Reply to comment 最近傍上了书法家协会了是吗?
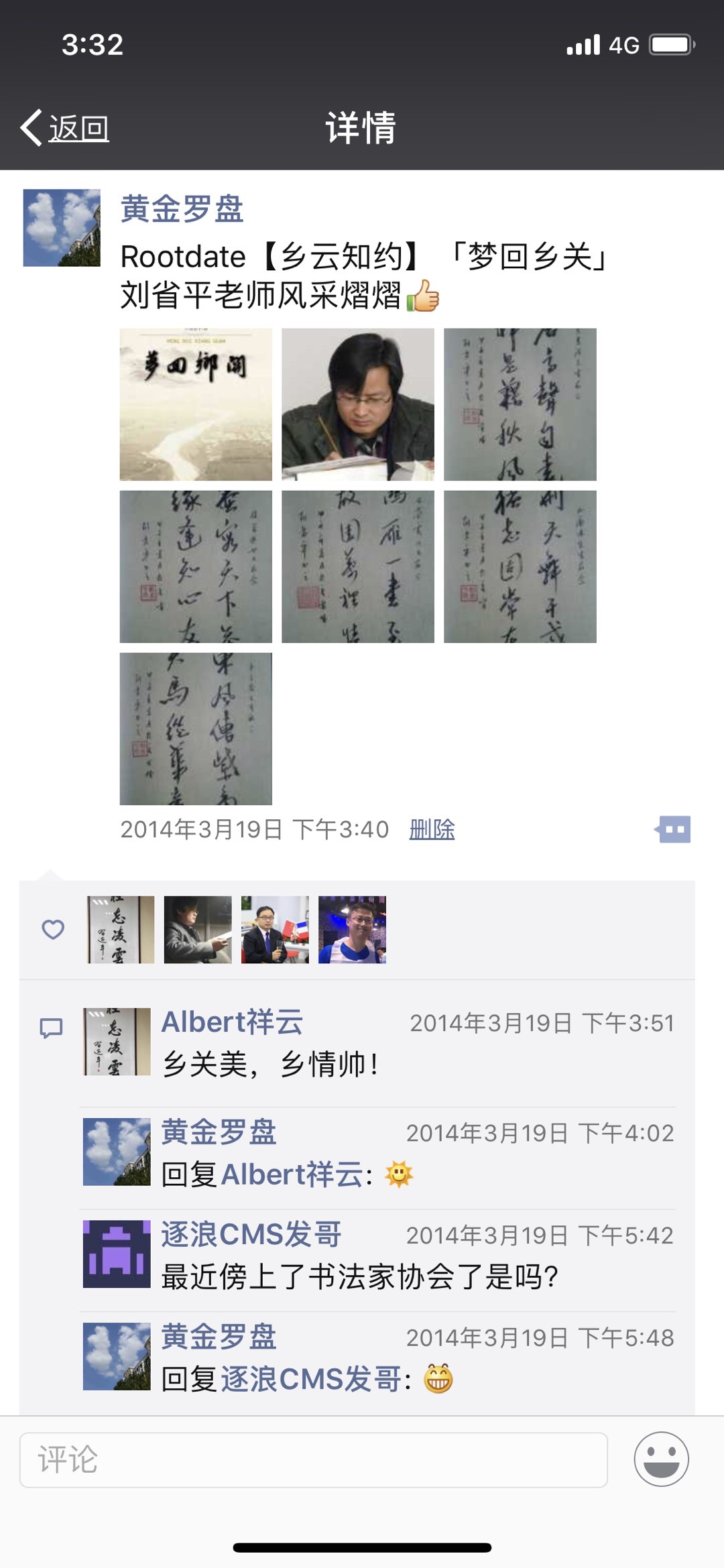724x1568 pixels. point(359,1276)
